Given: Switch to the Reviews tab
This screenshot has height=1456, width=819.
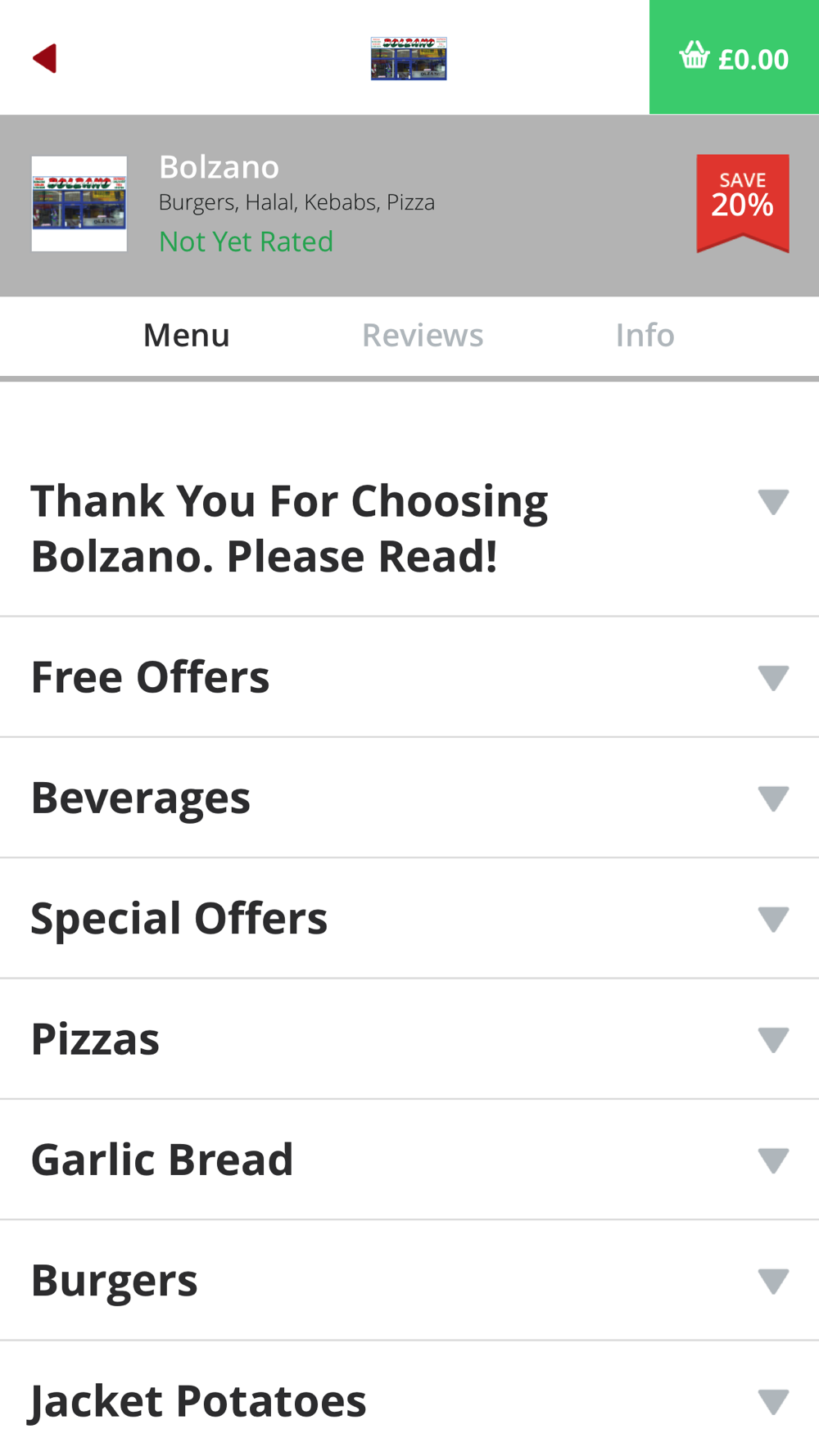Looking at the screenshot, I should tap(423, 335).
